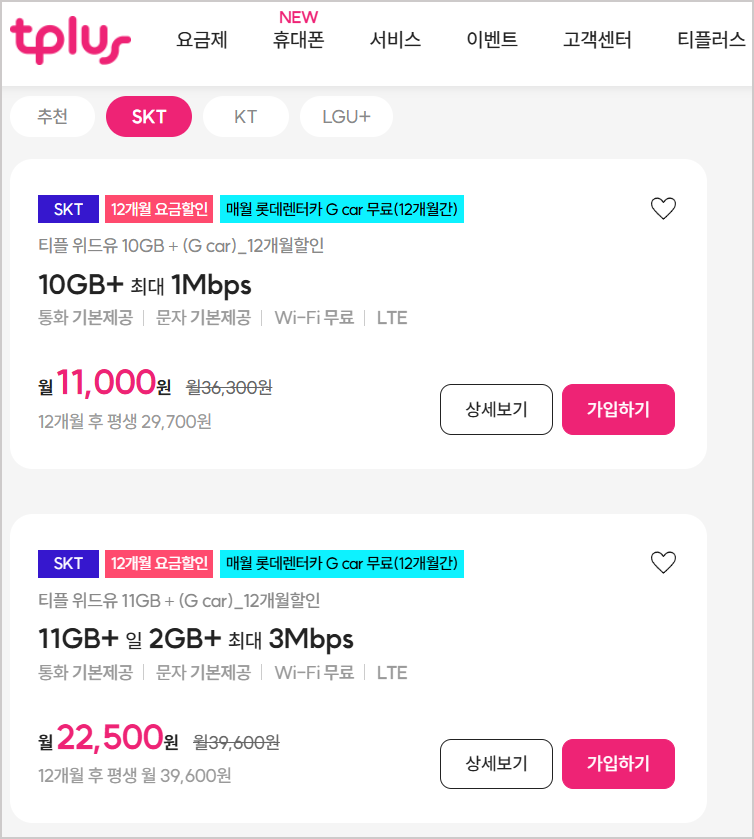
Task: Sign up for the 22,500원 plan
Action: click(x=618, y=764)
